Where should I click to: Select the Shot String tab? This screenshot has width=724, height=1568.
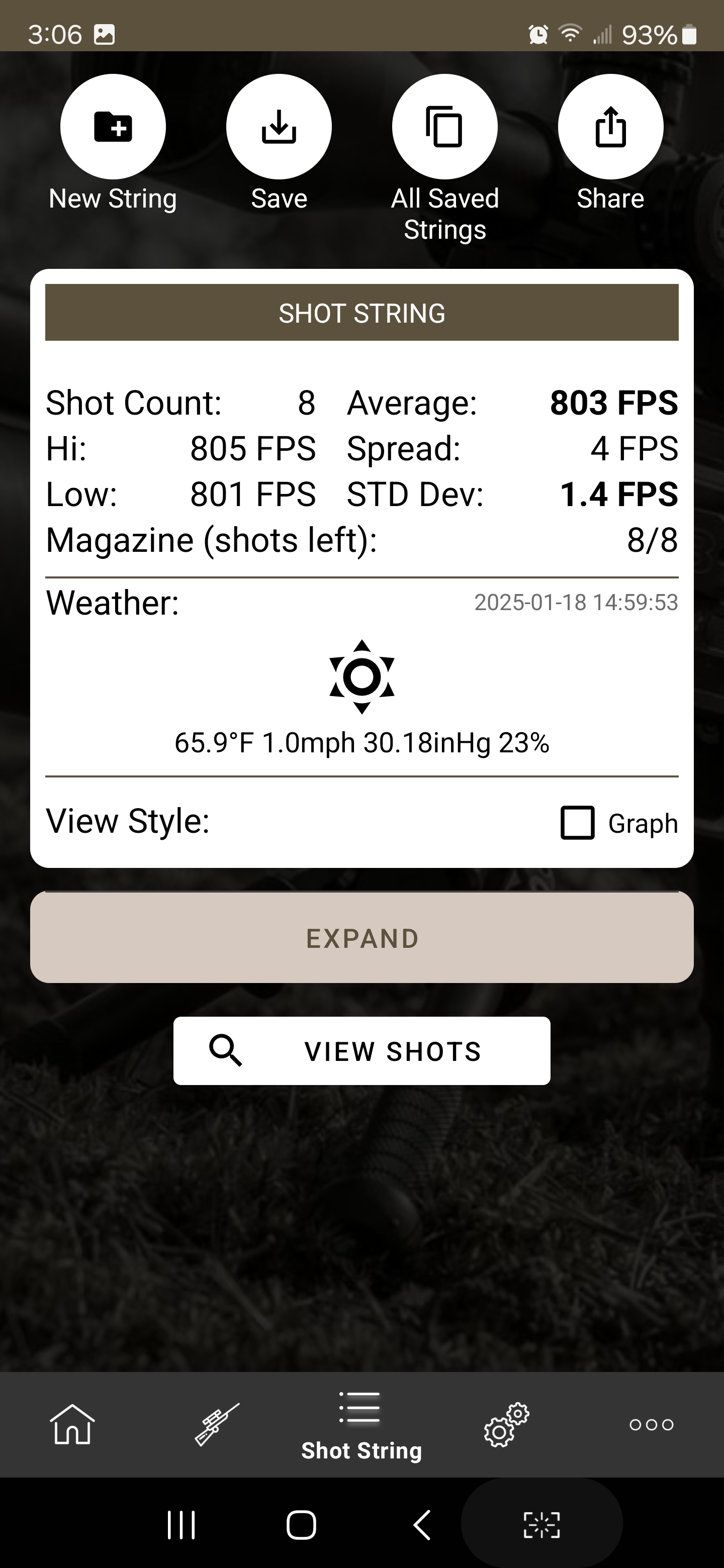click(x=361, y=1424)
